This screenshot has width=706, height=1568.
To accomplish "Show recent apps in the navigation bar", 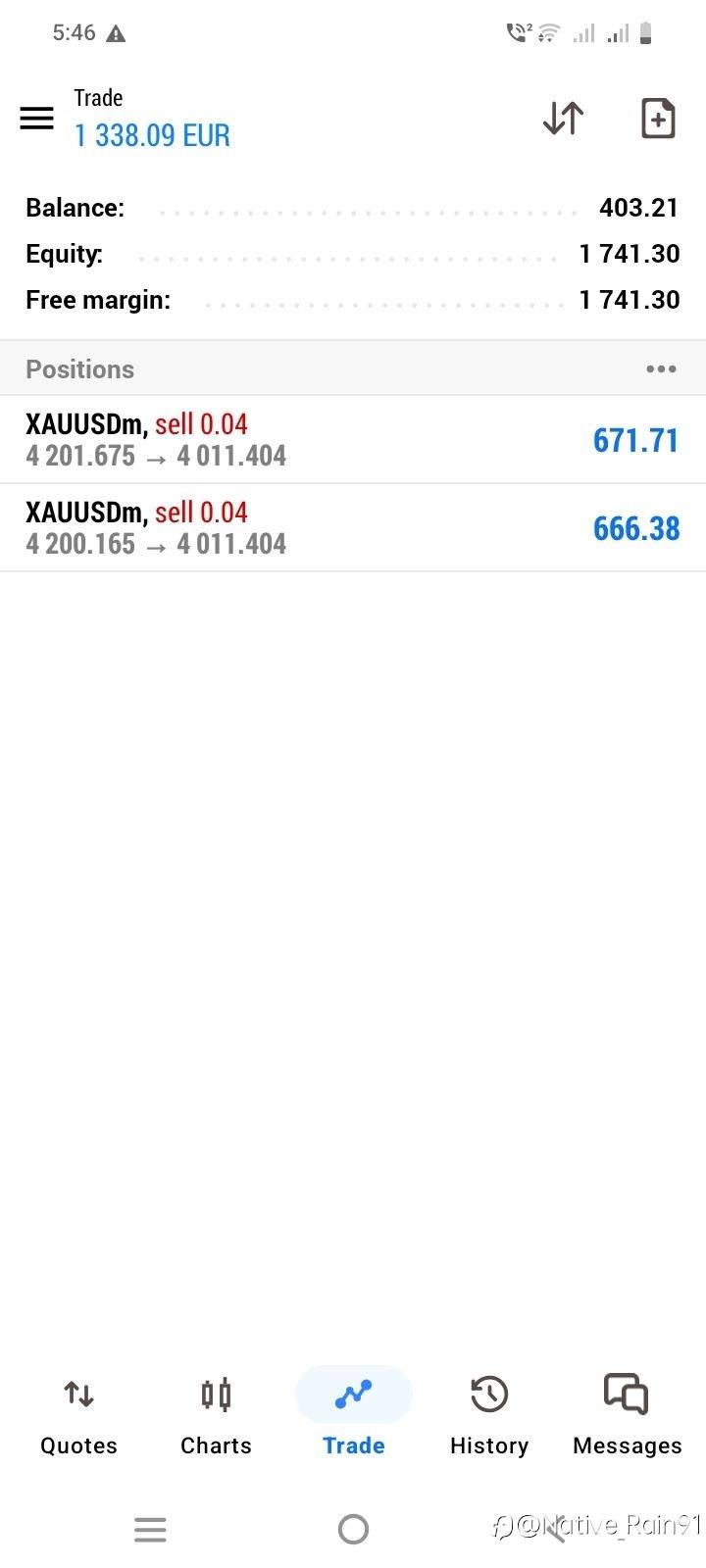I will (x=150, y=1529).
